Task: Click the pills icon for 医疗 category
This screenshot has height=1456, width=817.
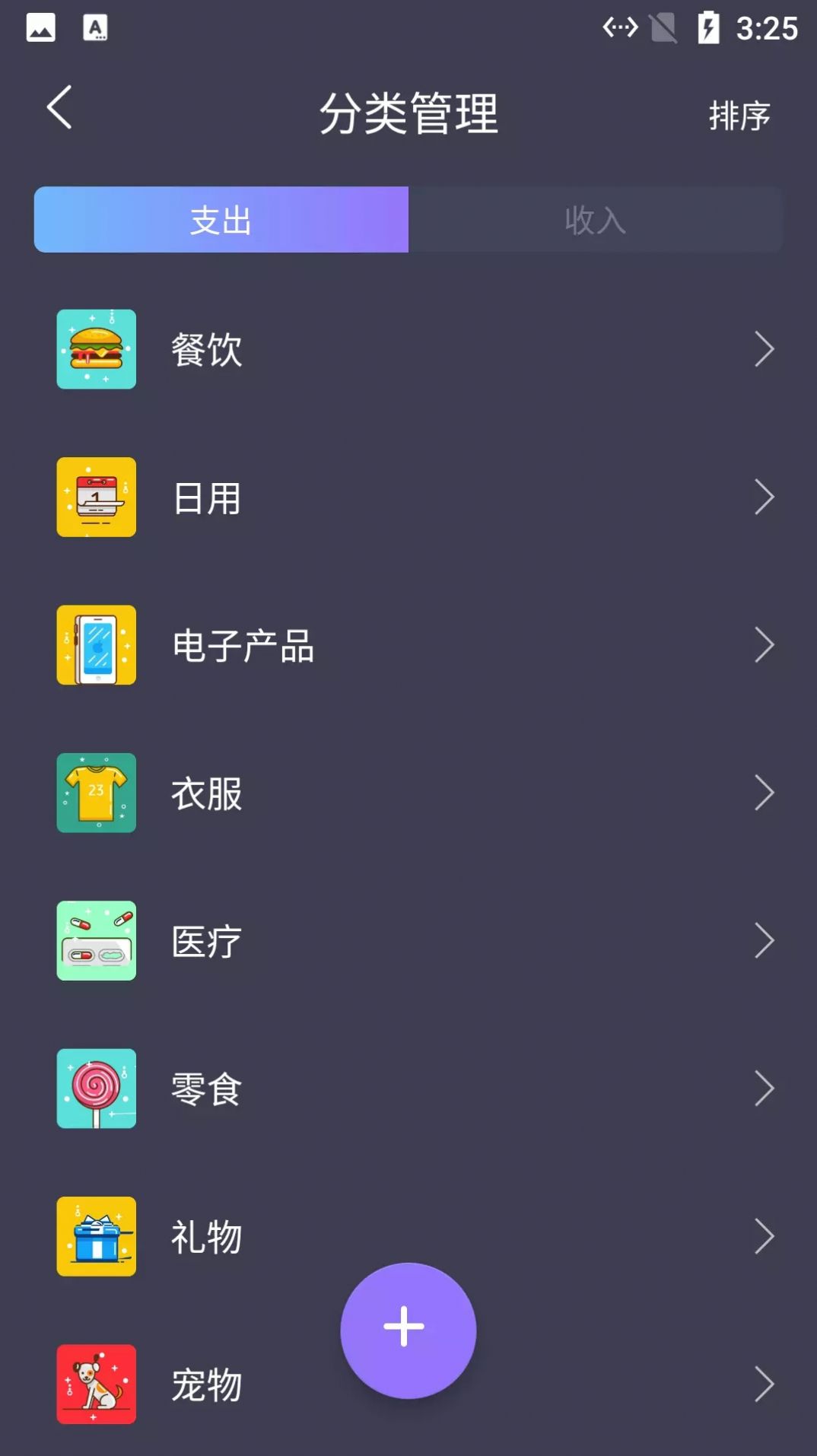Action: [x=96, y=940]
